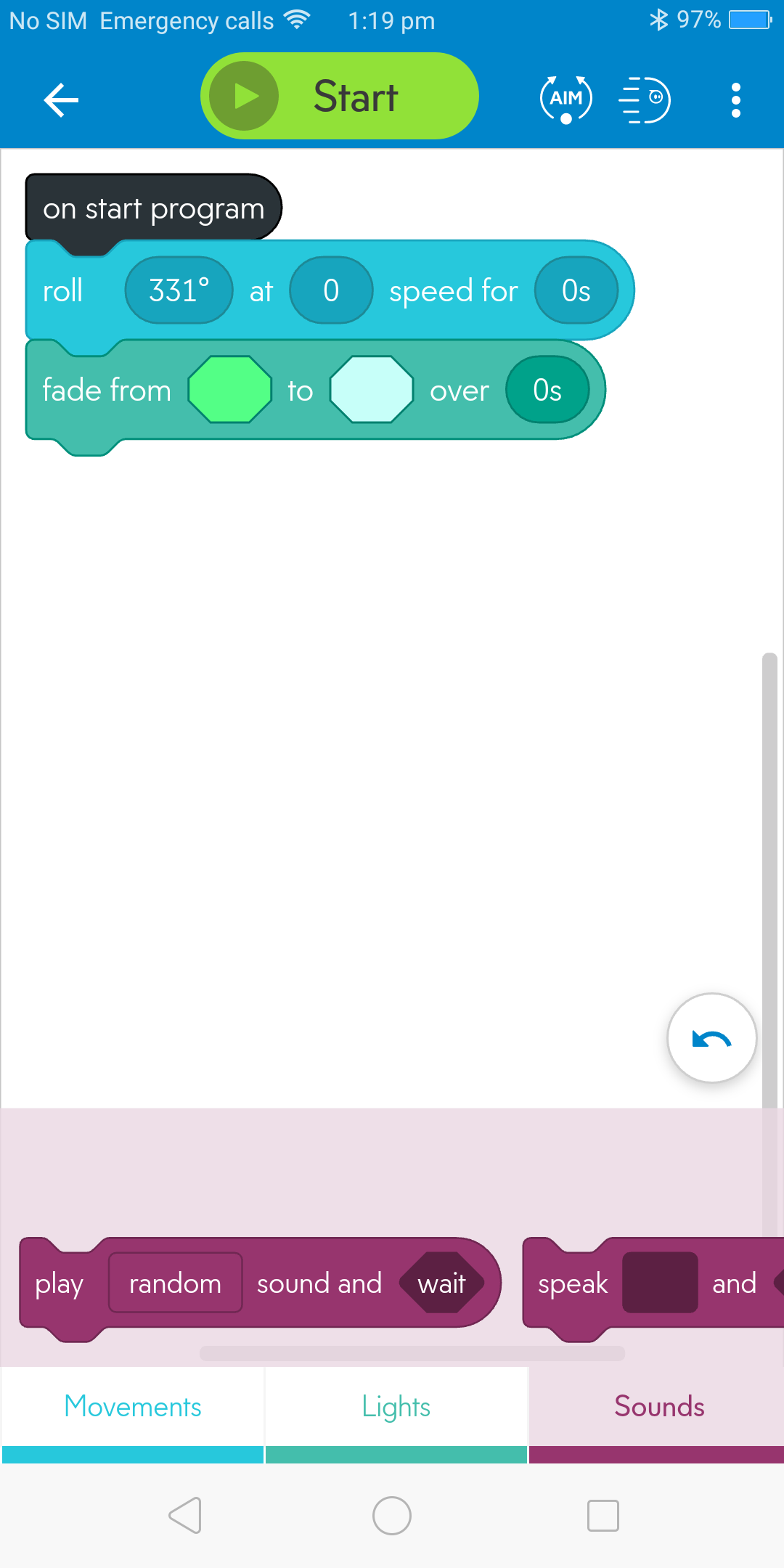The image size is (784, 1568).
Task: Tap the system home button
Action: click(392, 1516)
